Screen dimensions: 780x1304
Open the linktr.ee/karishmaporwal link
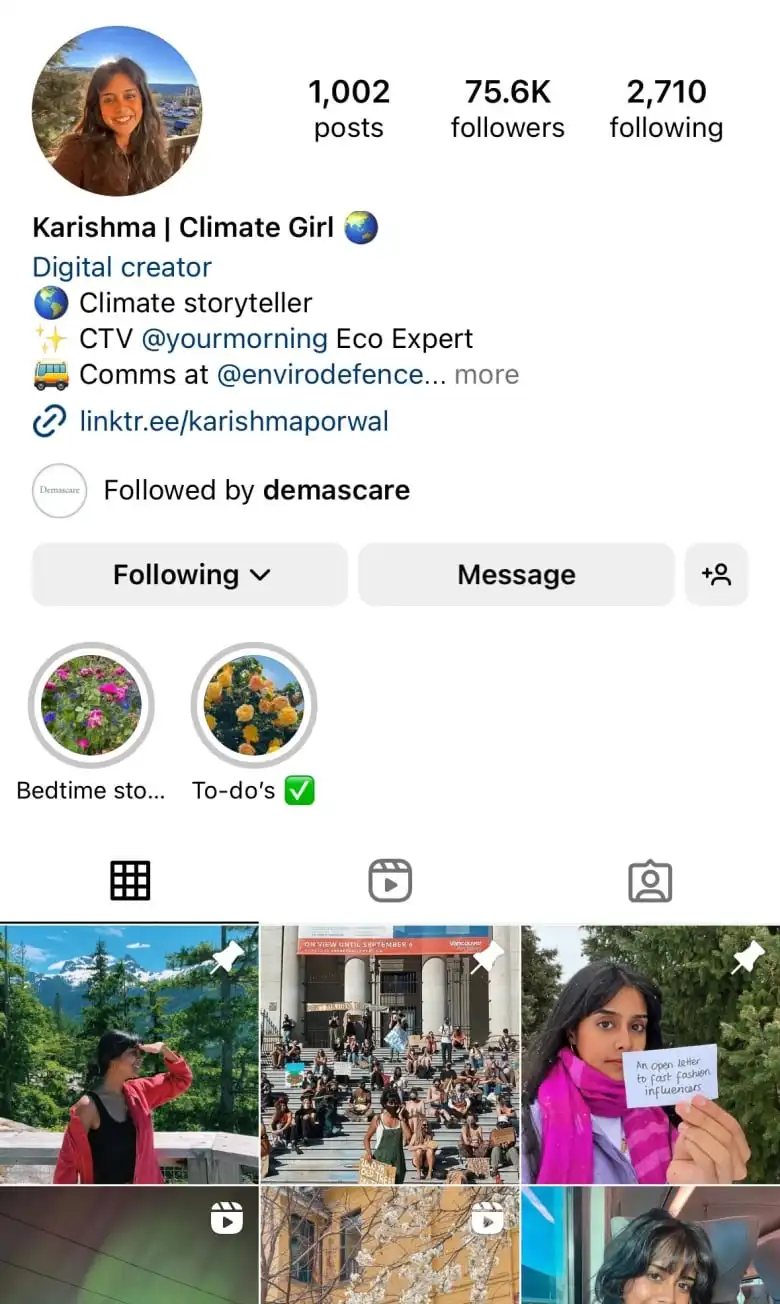click(x=233, y=421)
